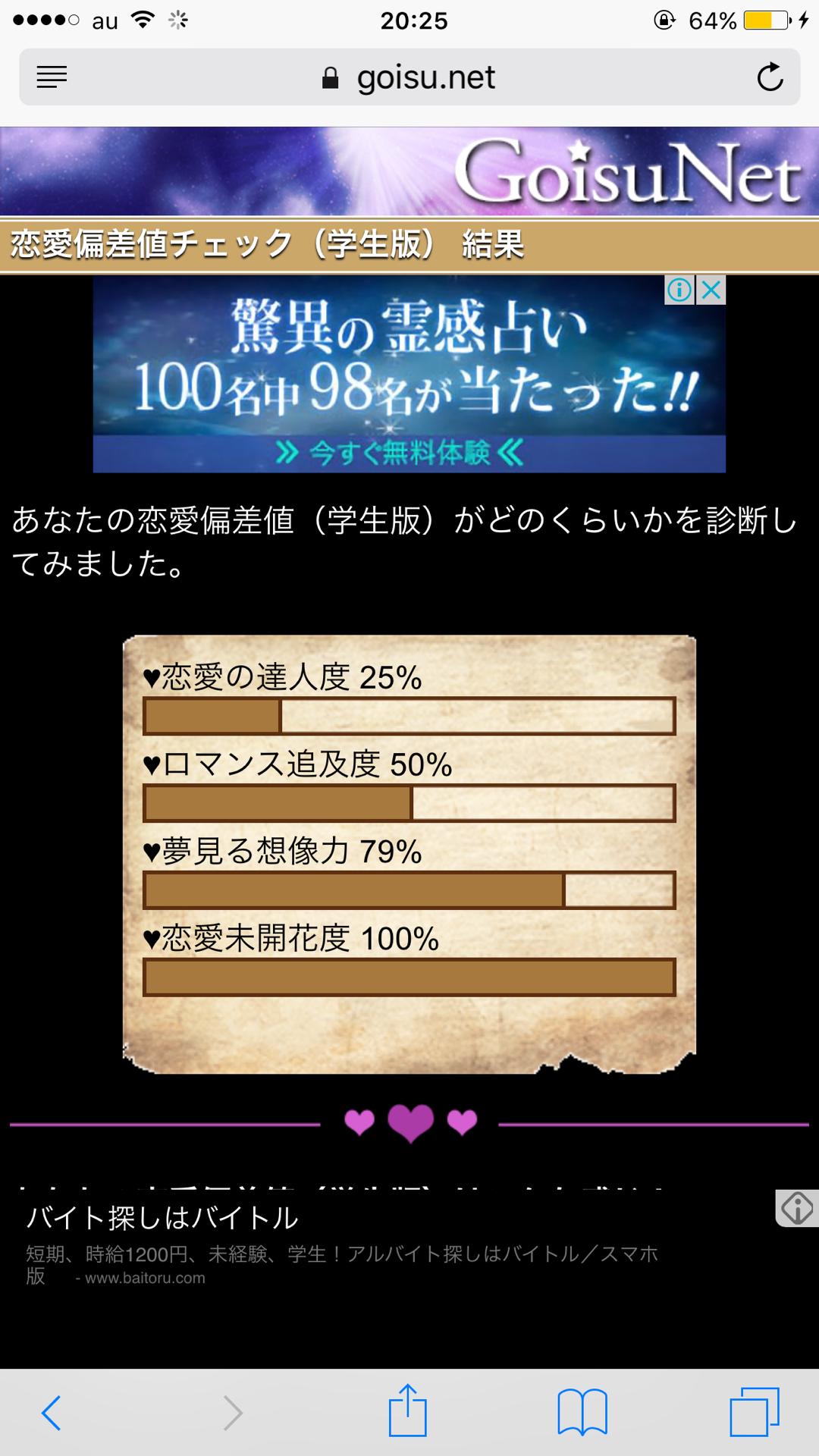Open the バイト探しはバイトル ad link
Viewport: 819px width, 1456px height.
[162, 1218]
